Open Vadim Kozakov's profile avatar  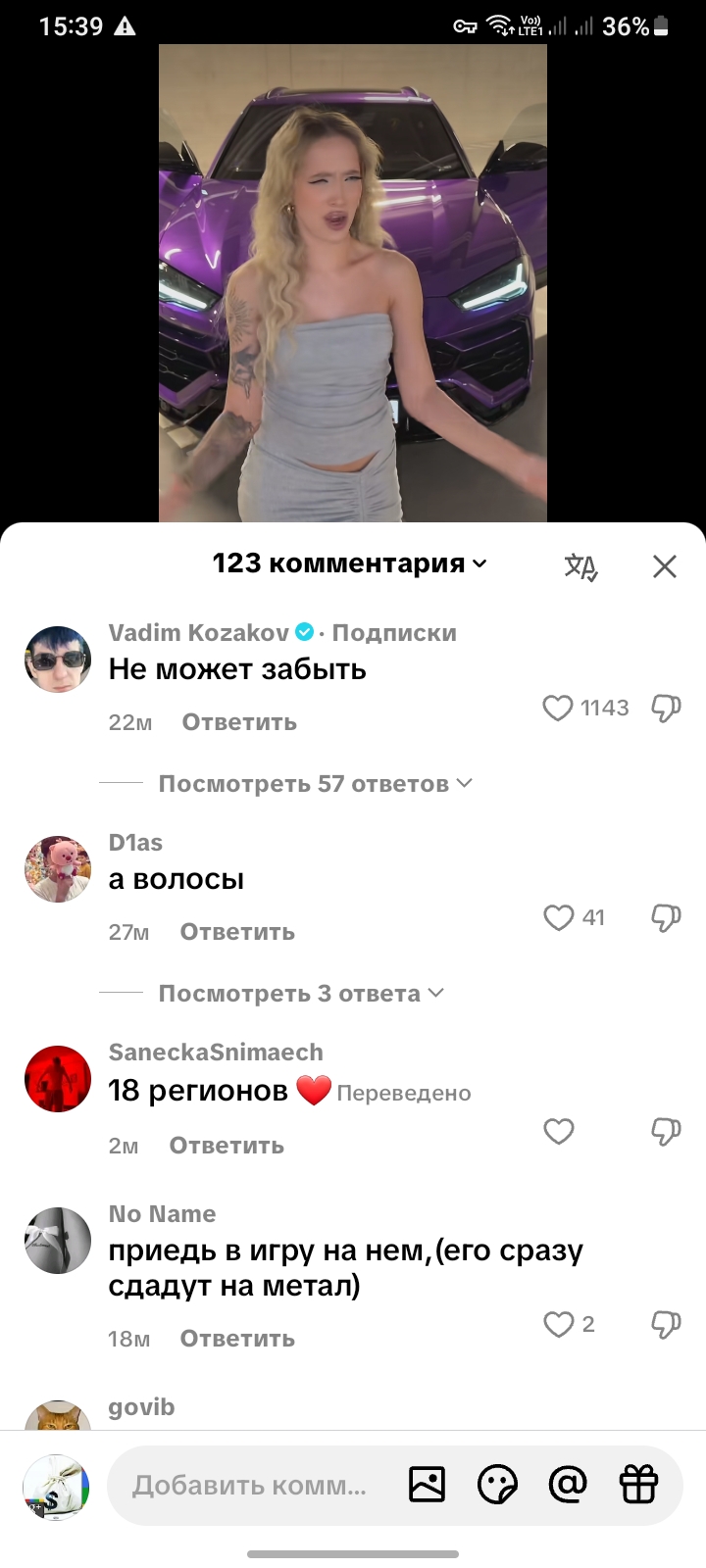tap(58, 660)
